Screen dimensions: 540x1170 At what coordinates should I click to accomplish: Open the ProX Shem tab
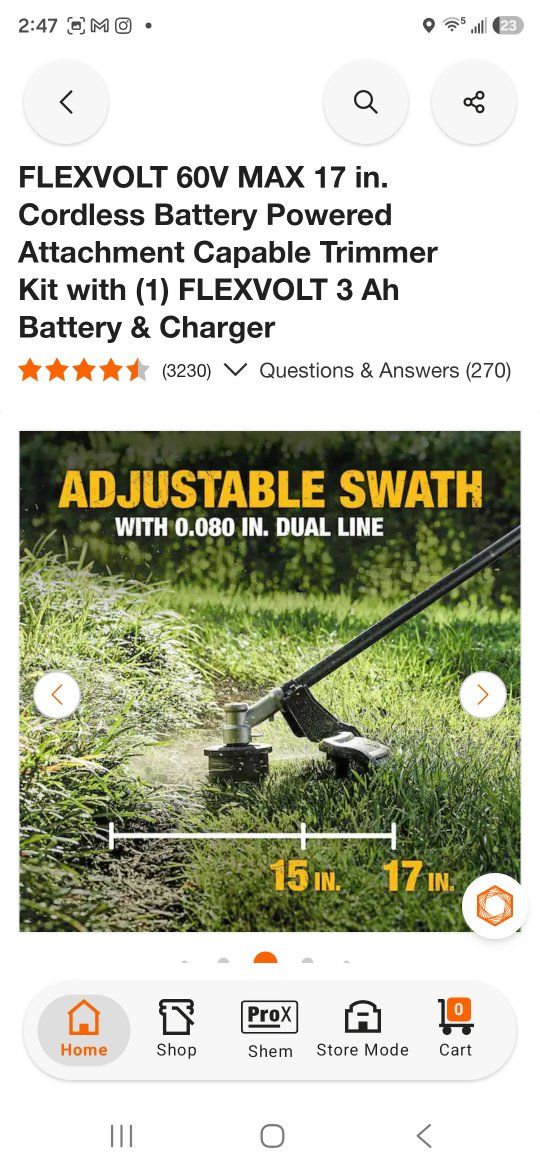(270, 1030)
